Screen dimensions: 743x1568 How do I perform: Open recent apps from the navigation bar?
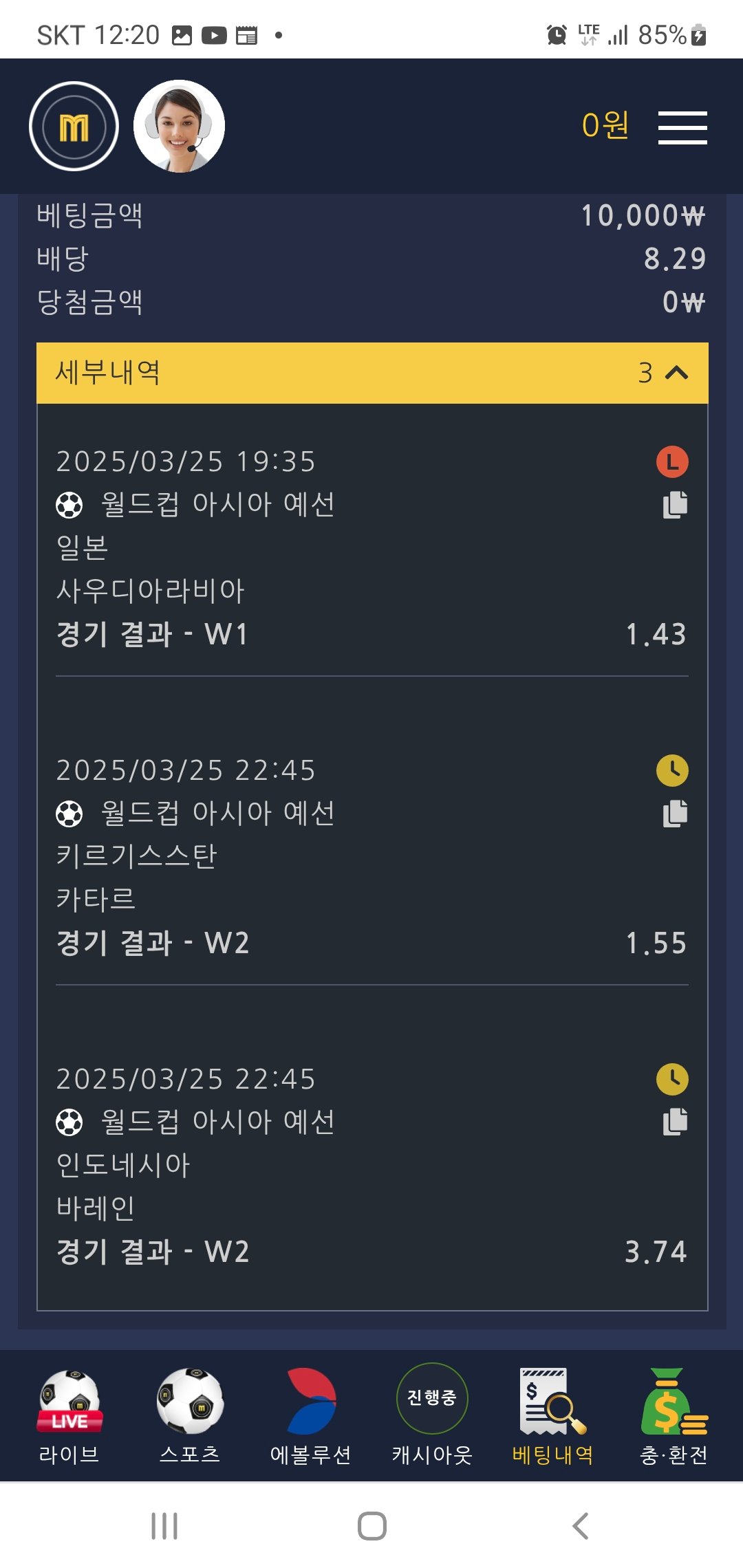tap(164, 1526)
